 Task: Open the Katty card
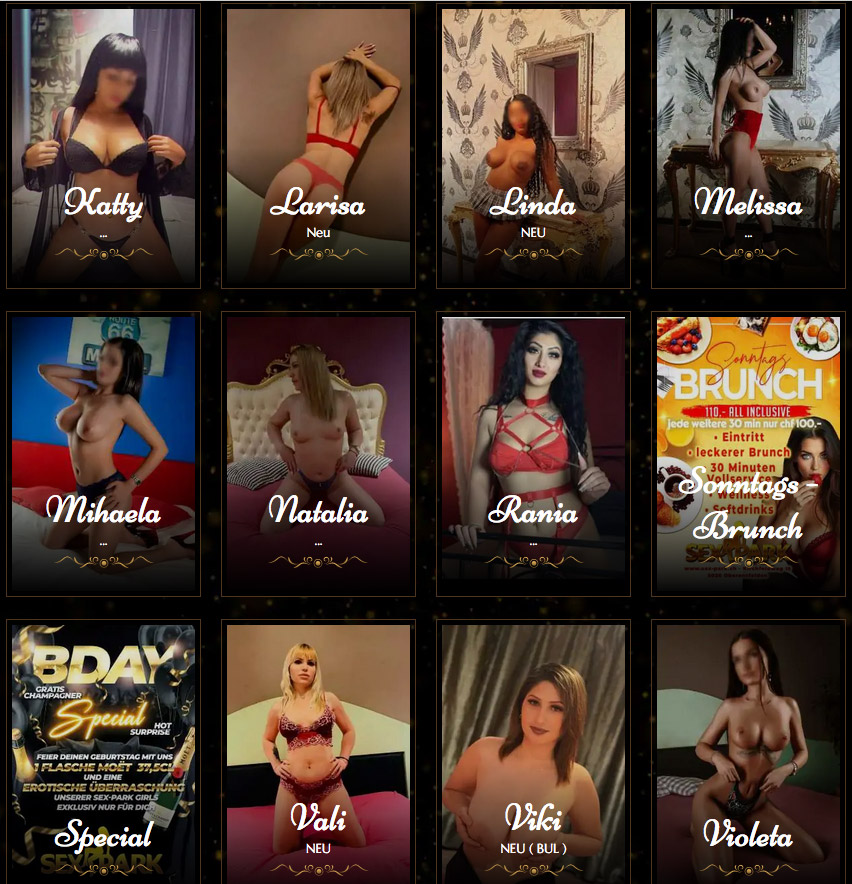[x=104, y=146]
